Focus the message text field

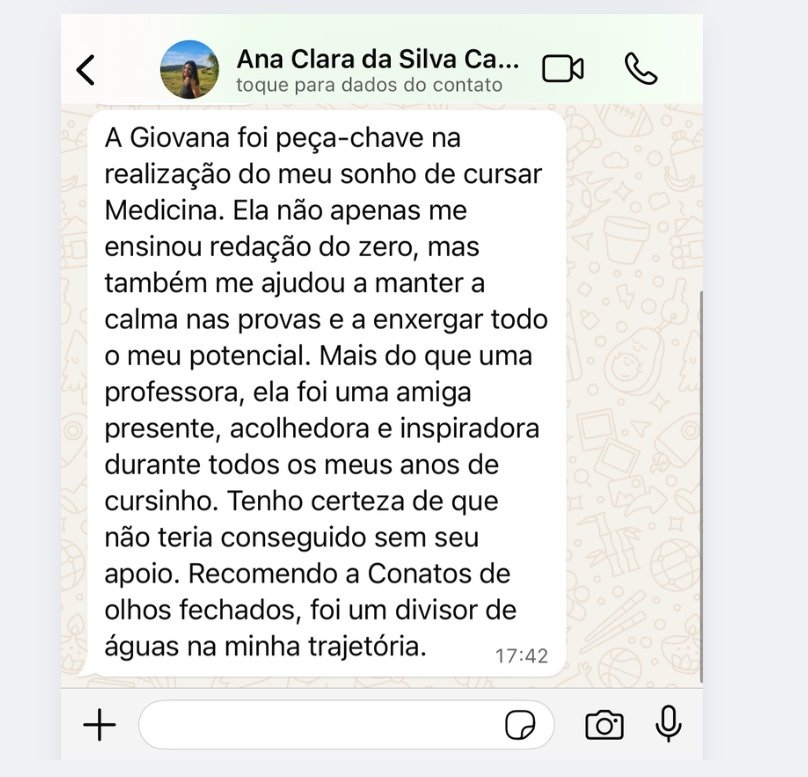click(320, 725)
